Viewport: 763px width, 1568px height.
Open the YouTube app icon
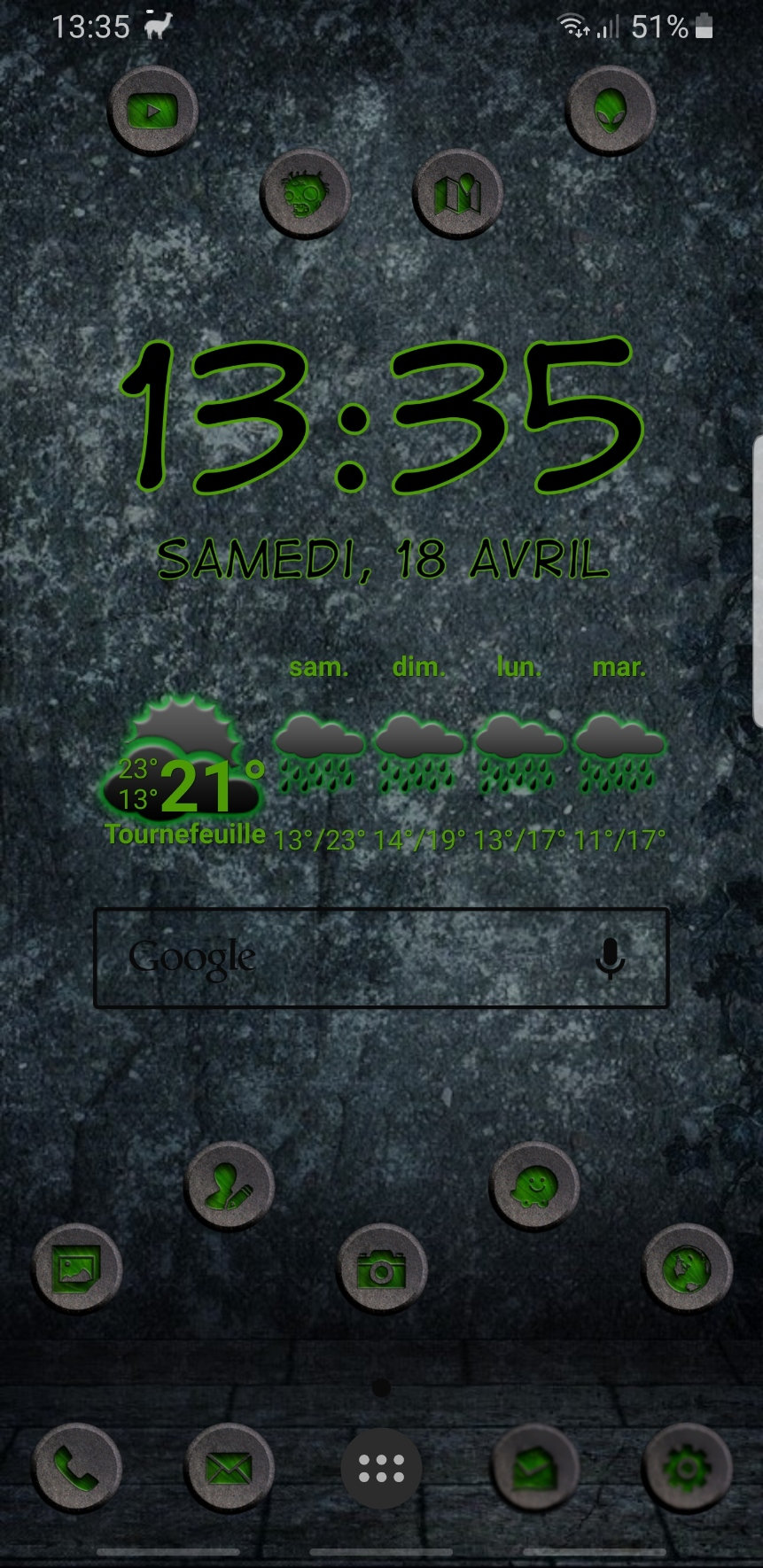click(152, 111)
